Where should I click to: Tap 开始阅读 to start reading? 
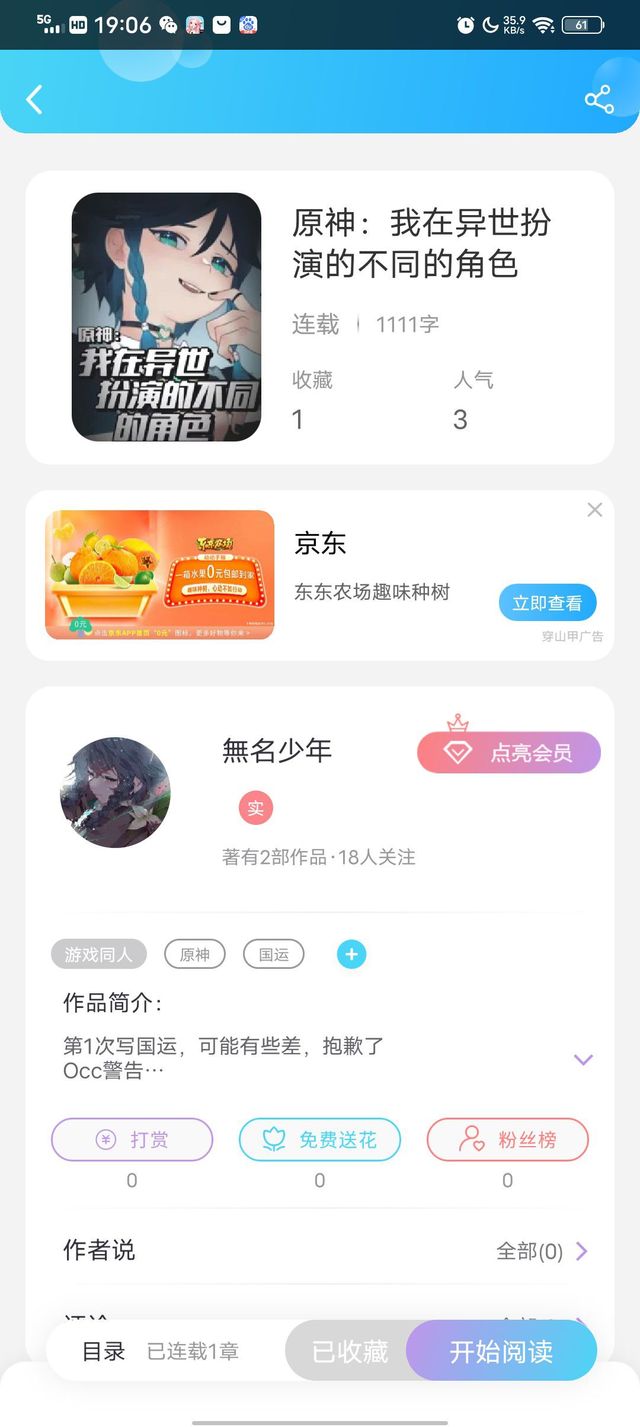point(502,1351)
